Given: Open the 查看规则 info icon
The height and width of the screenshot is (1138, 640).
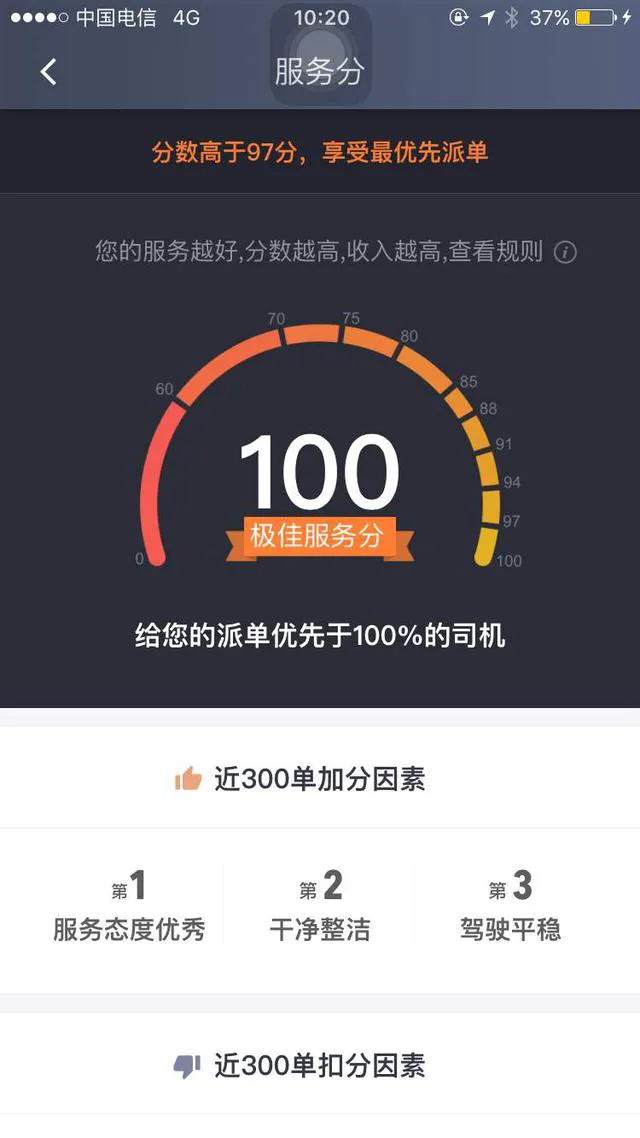Looking at the screenshot, I should (x=565, y=252).
